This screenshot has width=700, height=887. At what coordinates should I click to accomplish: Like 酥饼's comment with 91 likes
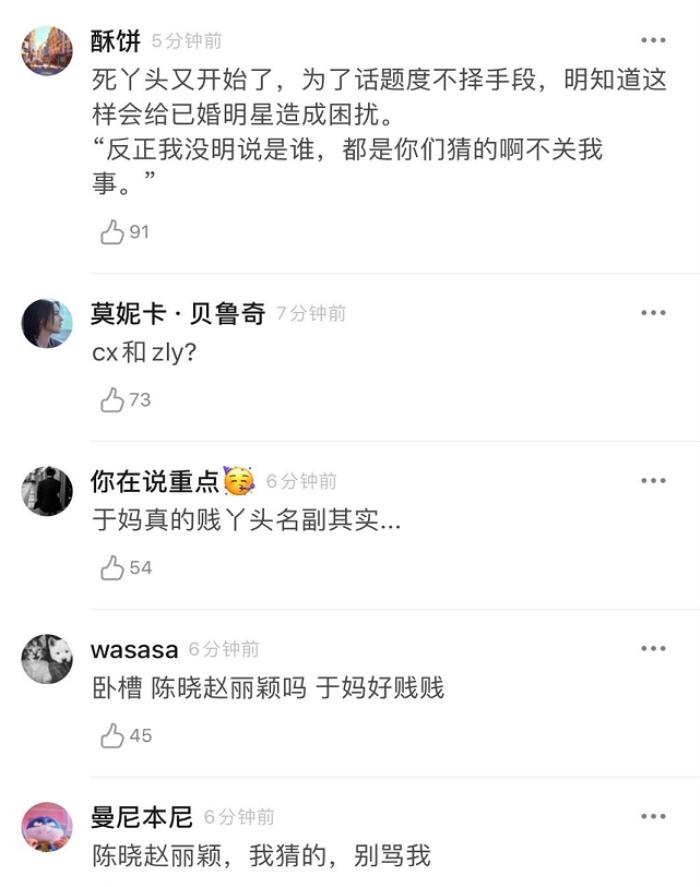(x=112, y=232)
